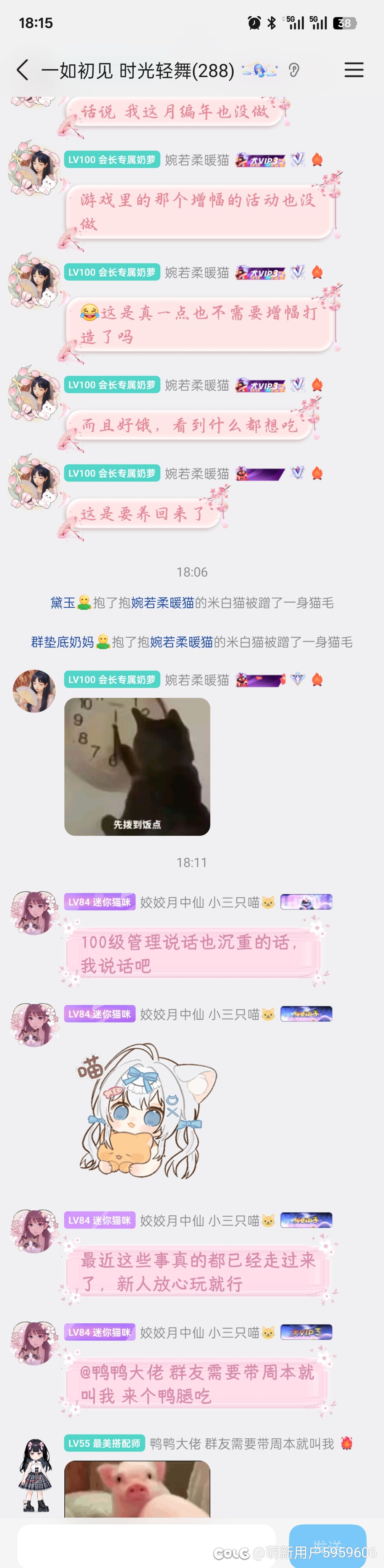
Task: Tap 黛玉 name in the hug notice
Action: [x=63, y=603]
